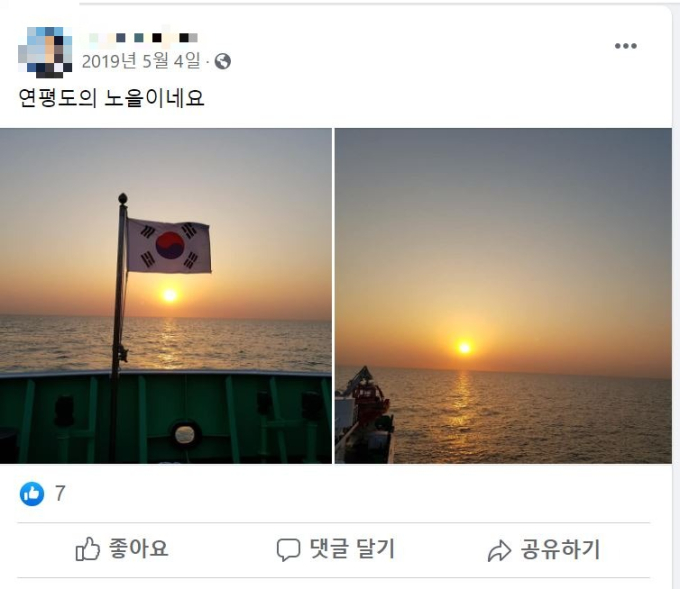Open the 2019년 5월 4일 post timestamp

pos(140,61)
